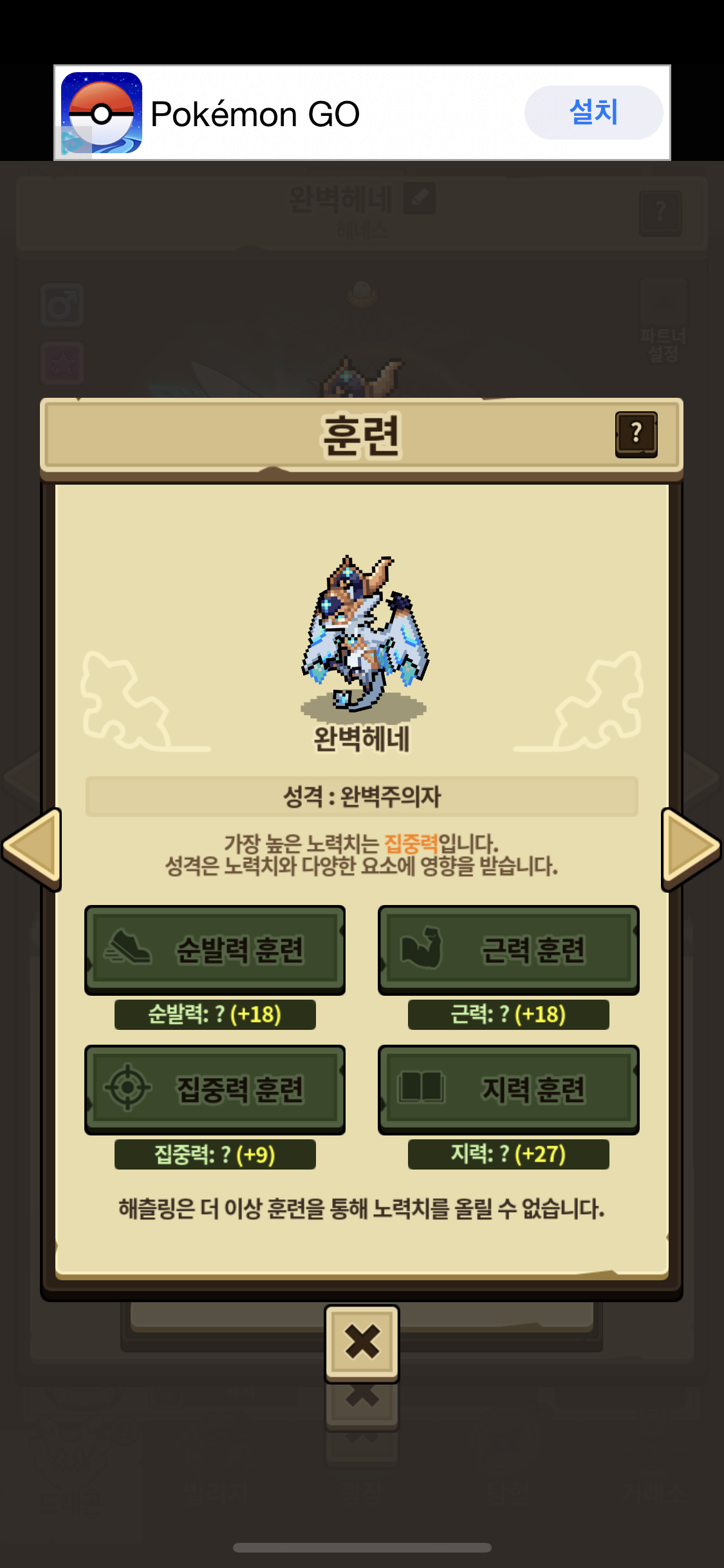Go to the next monster with right arrow
This screenshot has width=724, height=1568.
point(691,850)
